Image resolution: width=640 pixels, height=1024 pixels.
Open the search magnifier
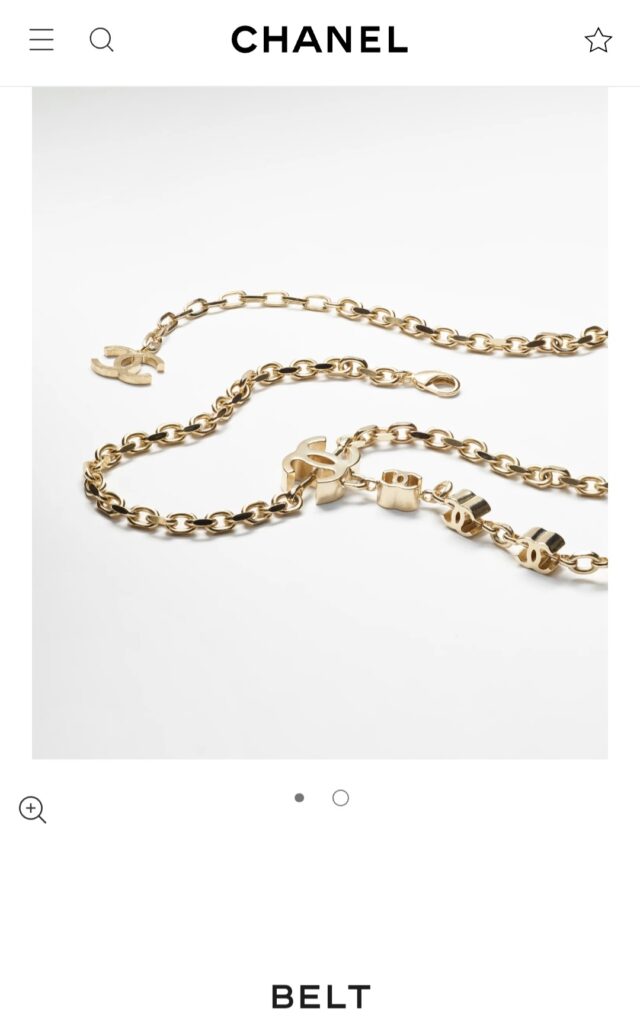tap(102, 40)
